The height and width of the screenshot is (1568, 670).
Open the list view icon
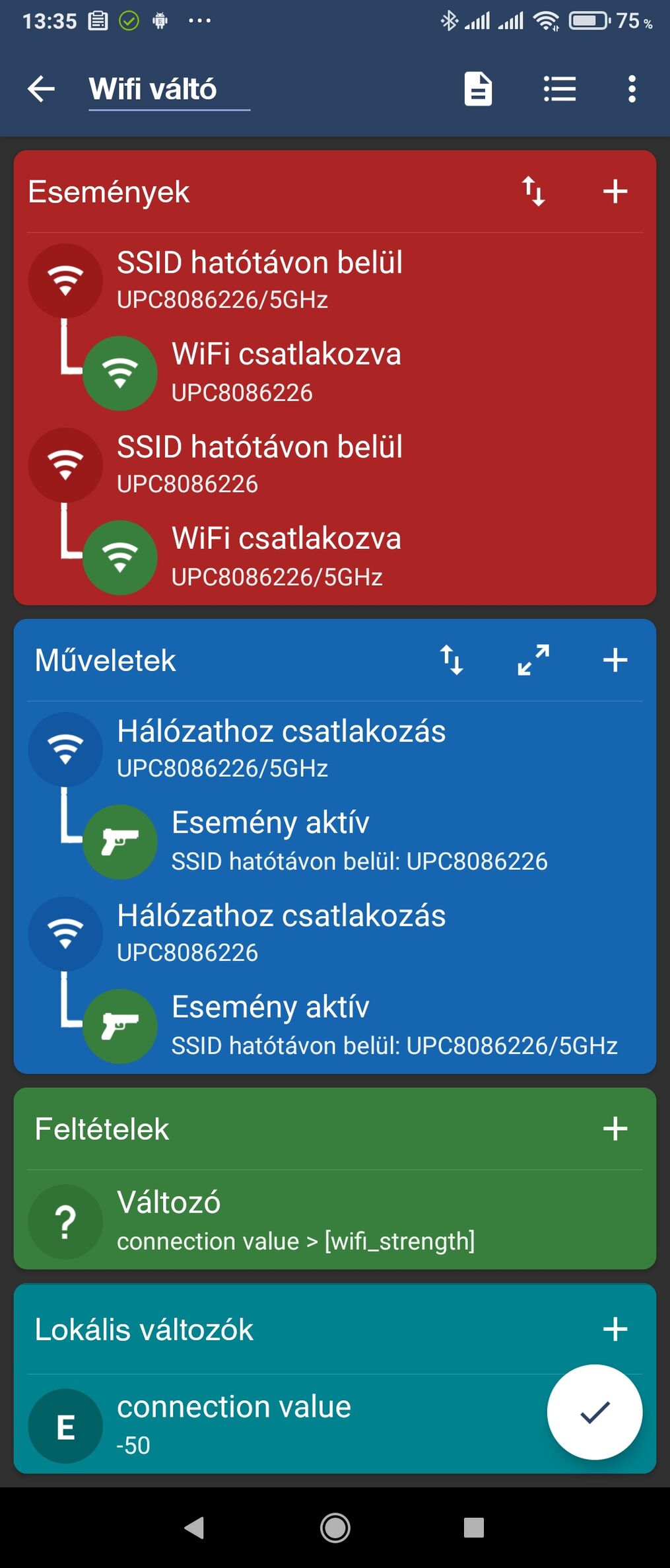(560, 89)
